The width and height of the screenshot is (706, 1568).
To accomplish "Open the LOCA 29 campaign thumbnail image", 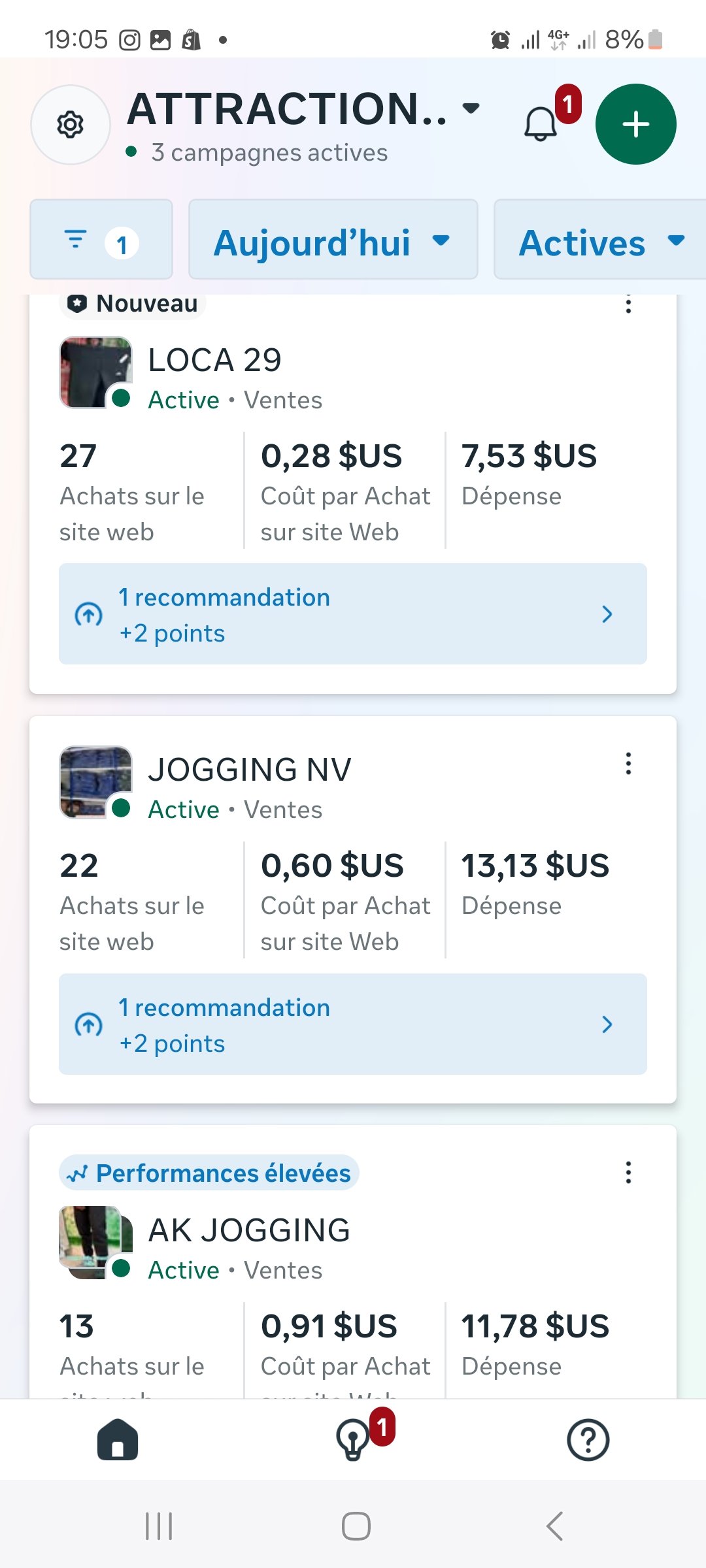I will click(x=95, y=372).
